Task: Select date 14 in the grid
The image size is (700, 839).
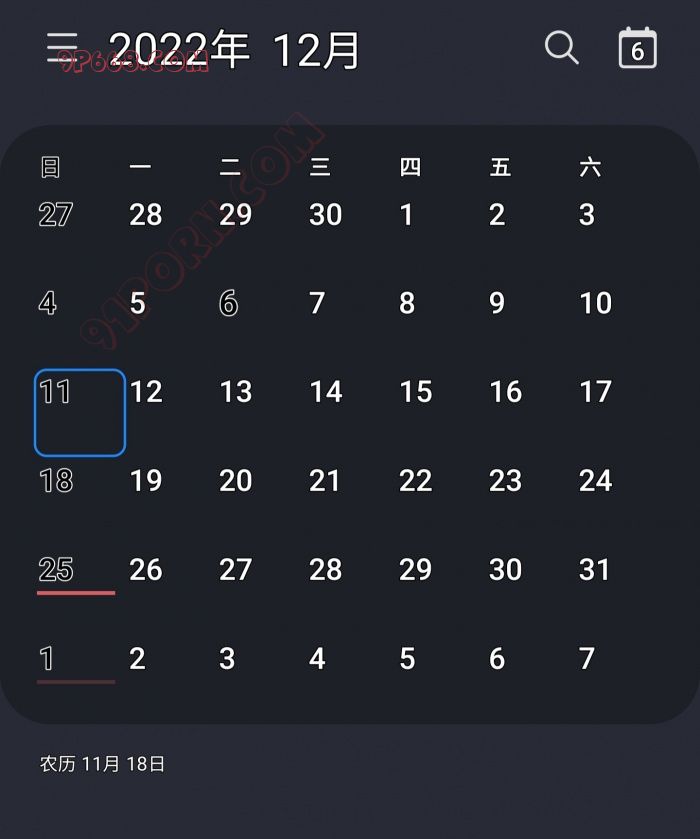Action: [326, 392]
